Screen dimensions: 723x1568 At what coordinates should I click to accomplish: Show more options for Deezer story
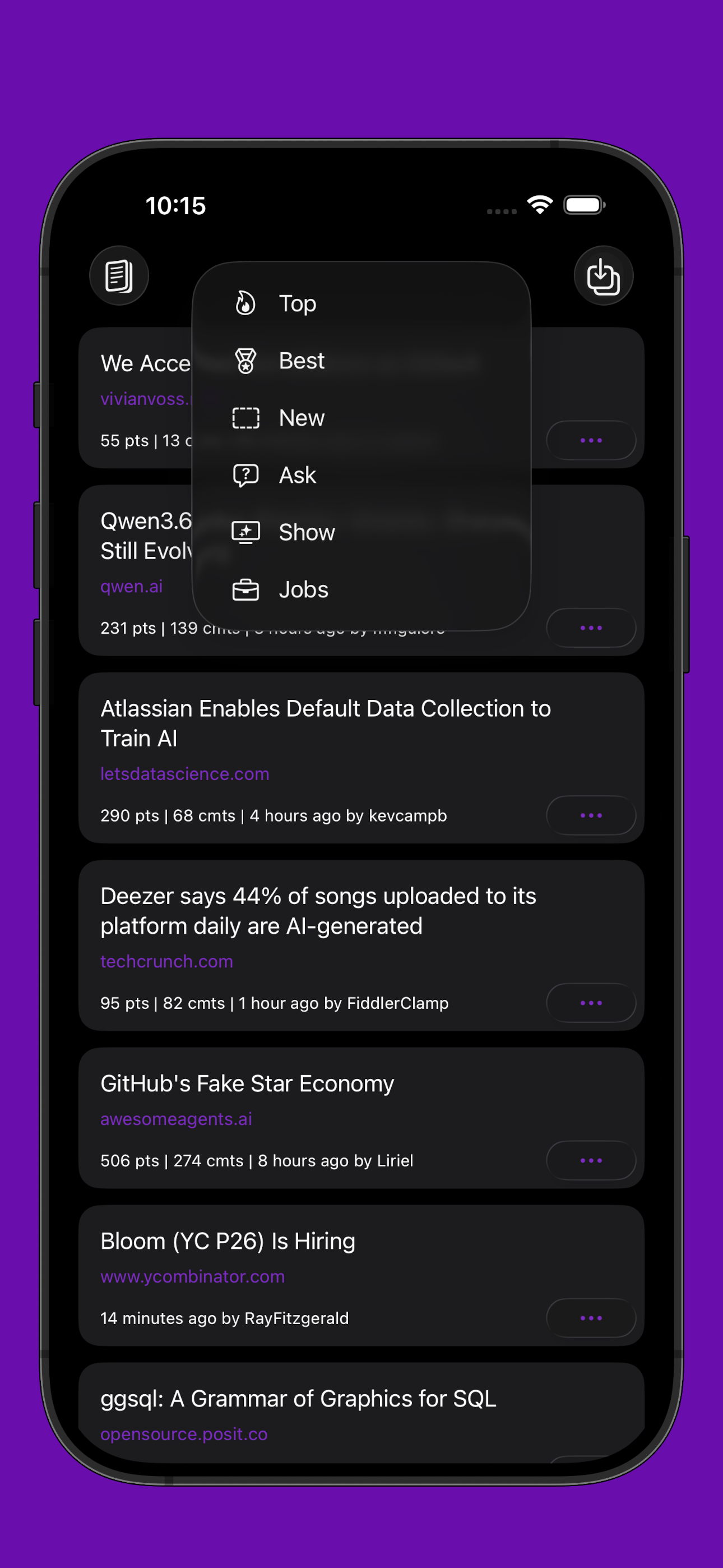coord(590,1003)
